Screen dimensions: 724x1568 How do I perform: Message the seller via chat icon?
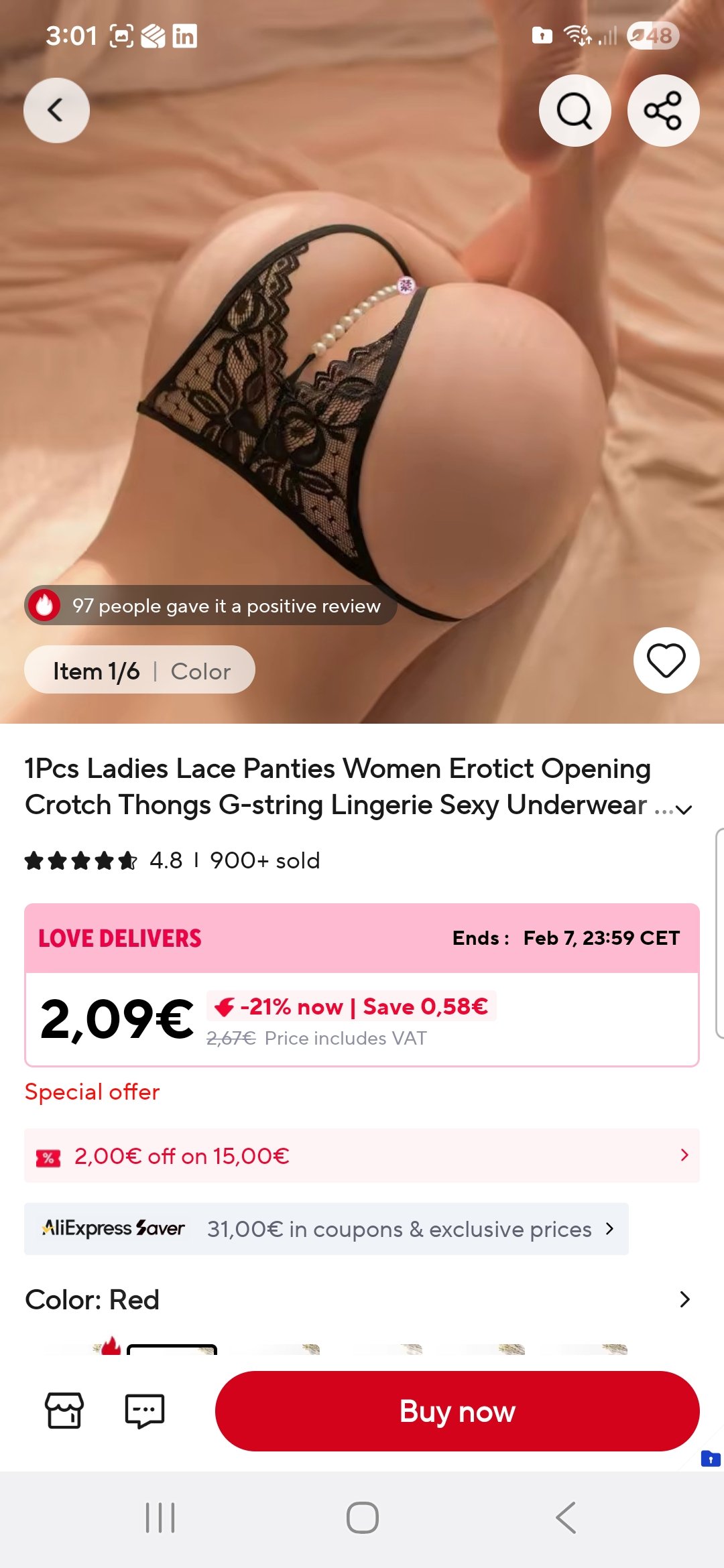pyautogui.click(x=144, y=1411)
